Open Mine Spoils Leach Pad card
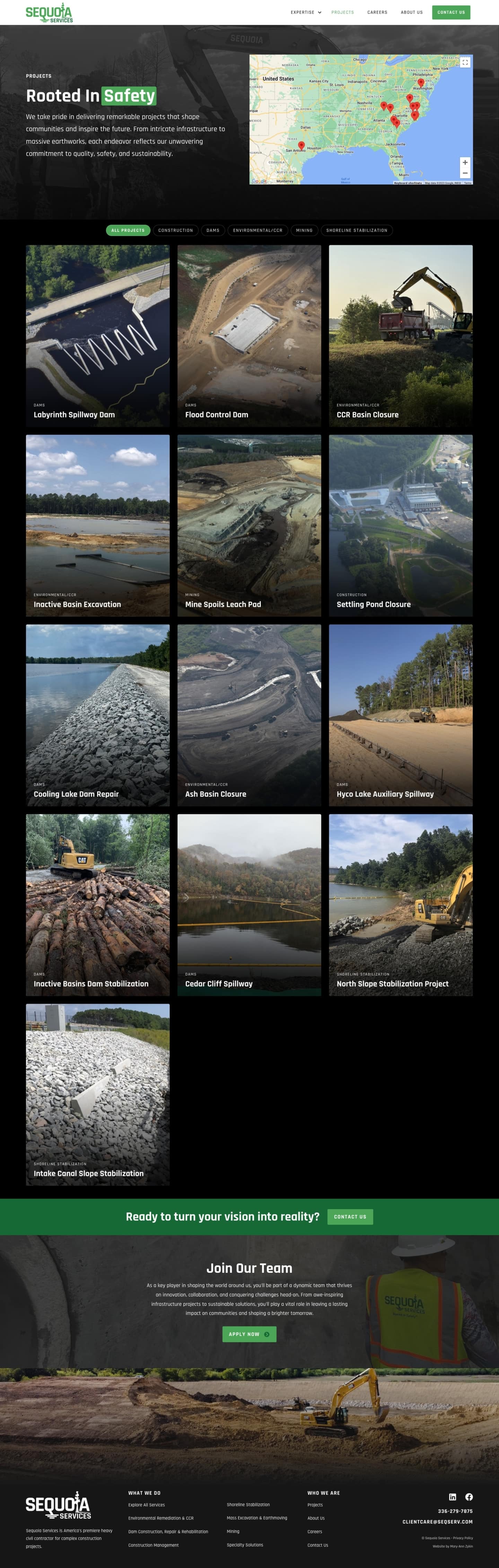The width and height of the screenshot is (499, 1568). pos(249,525)
